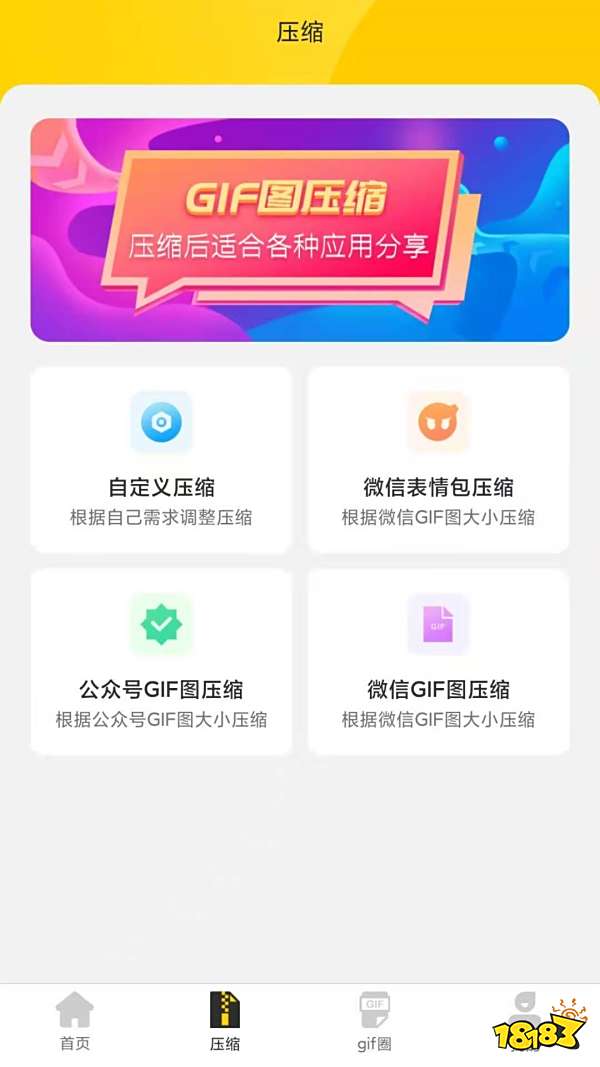Go to the gif圈 tab
The width and height of the screenshot is (600, 1067).
pyautogui.click(x=375, y=1020)
